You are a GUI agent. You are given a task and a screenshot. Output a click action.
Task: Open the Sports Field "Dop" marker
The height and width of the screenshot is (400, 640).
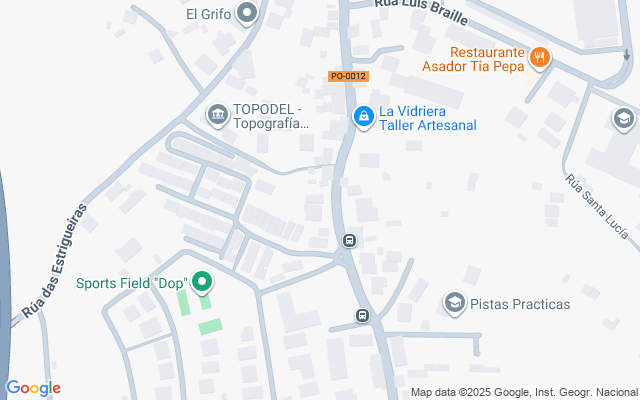coord(202,282)
